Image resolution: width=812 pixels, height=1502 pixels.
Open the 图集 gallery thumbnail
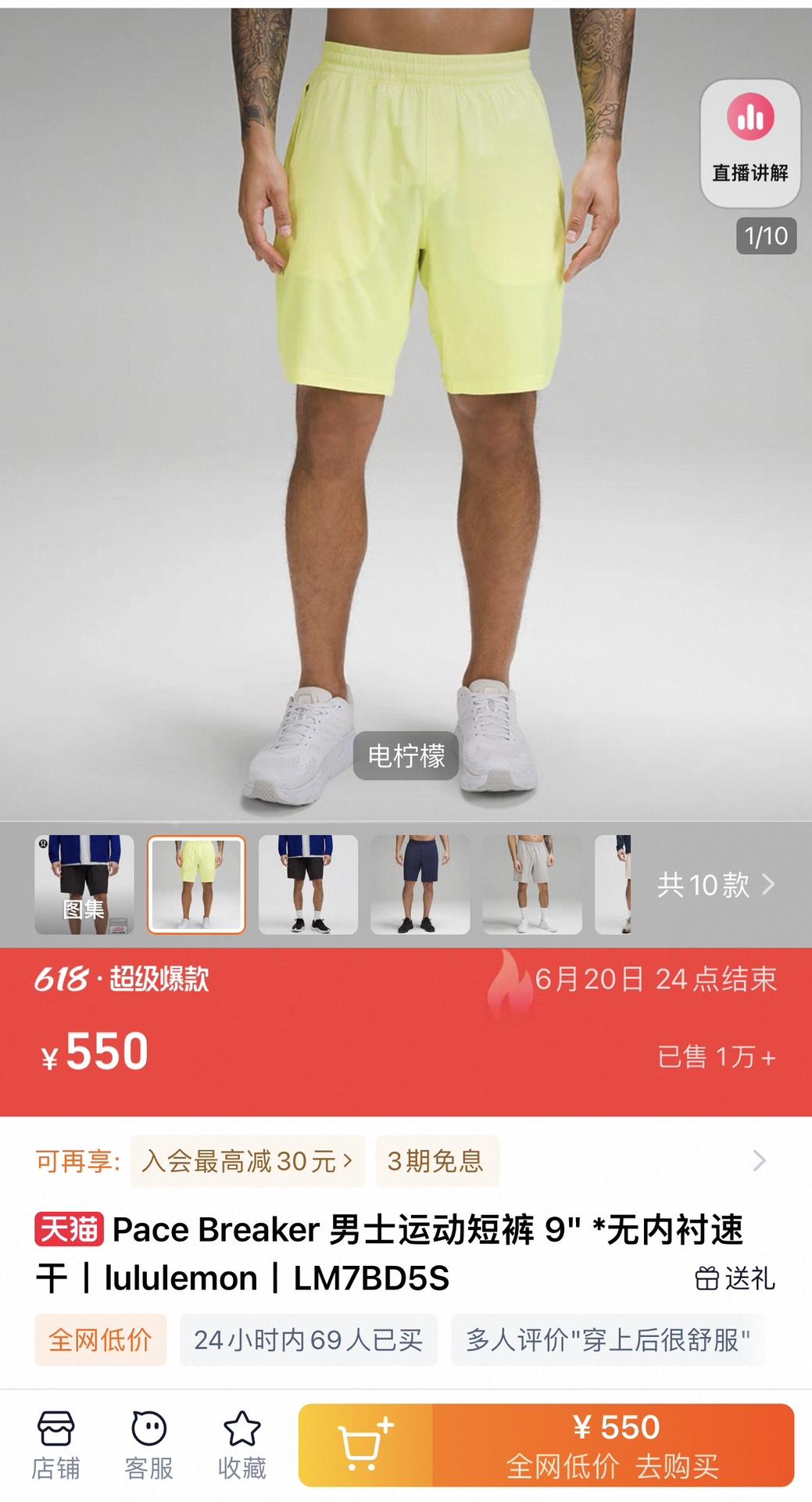[x=84, y=884]
